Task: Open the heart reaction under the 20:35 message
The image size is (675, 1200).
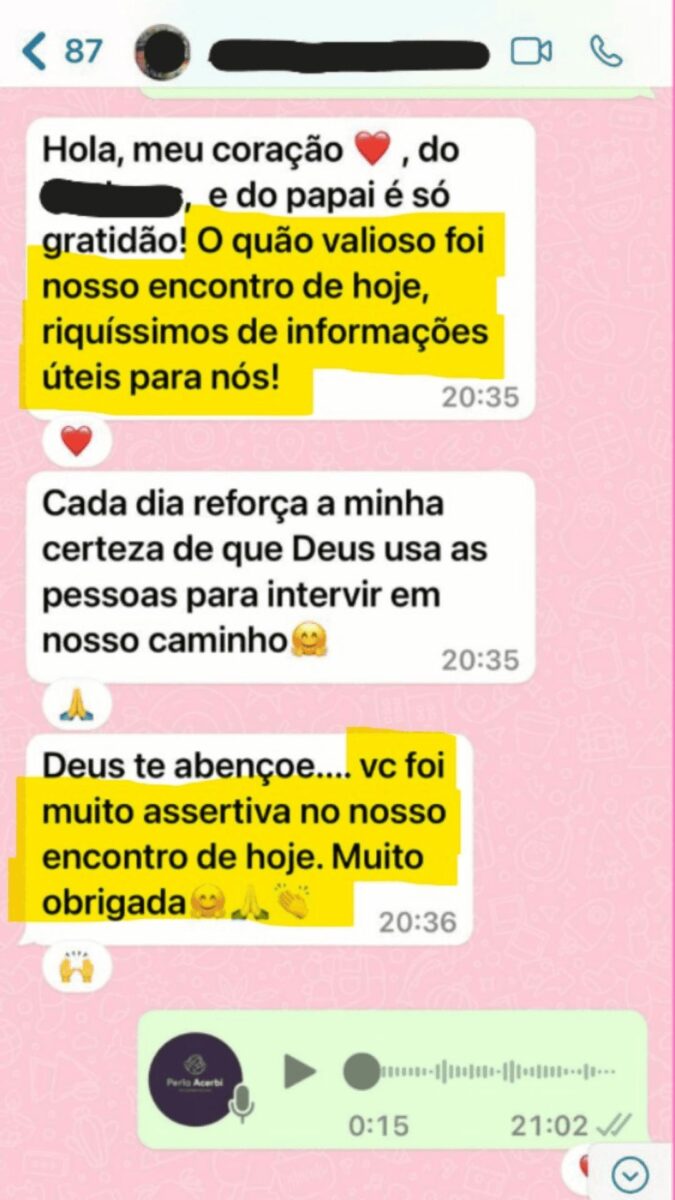Action: coord(76,440)
